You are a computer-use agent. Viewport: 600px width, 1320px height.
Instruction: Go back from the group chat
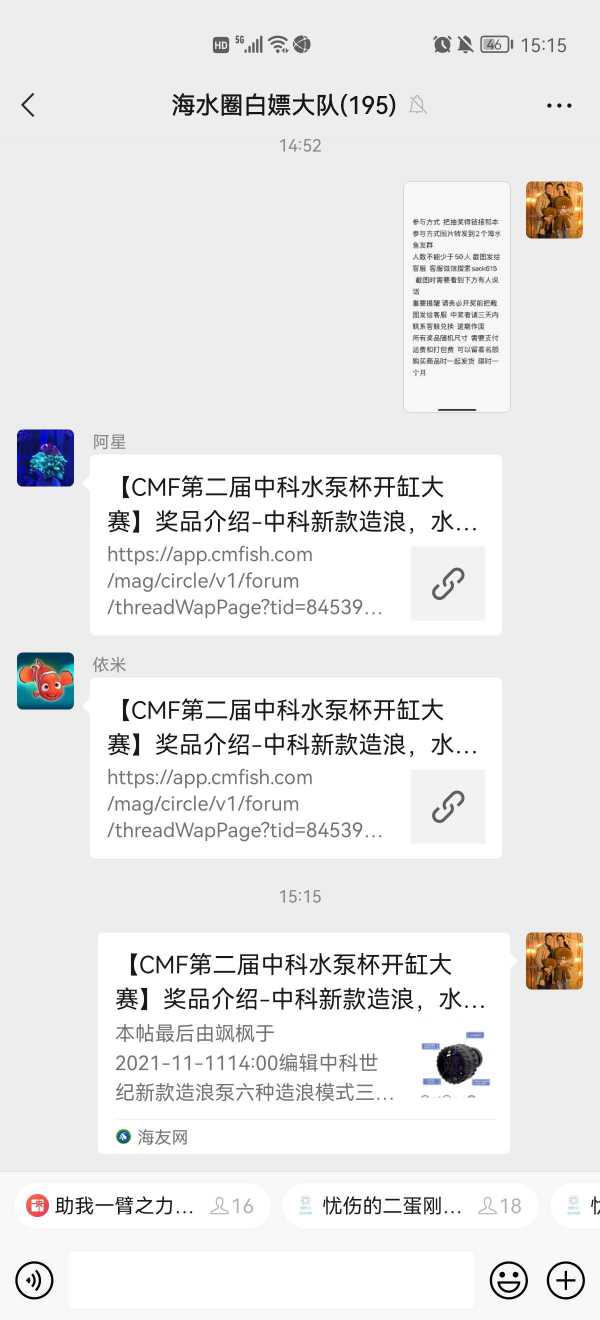pos(28,105)
